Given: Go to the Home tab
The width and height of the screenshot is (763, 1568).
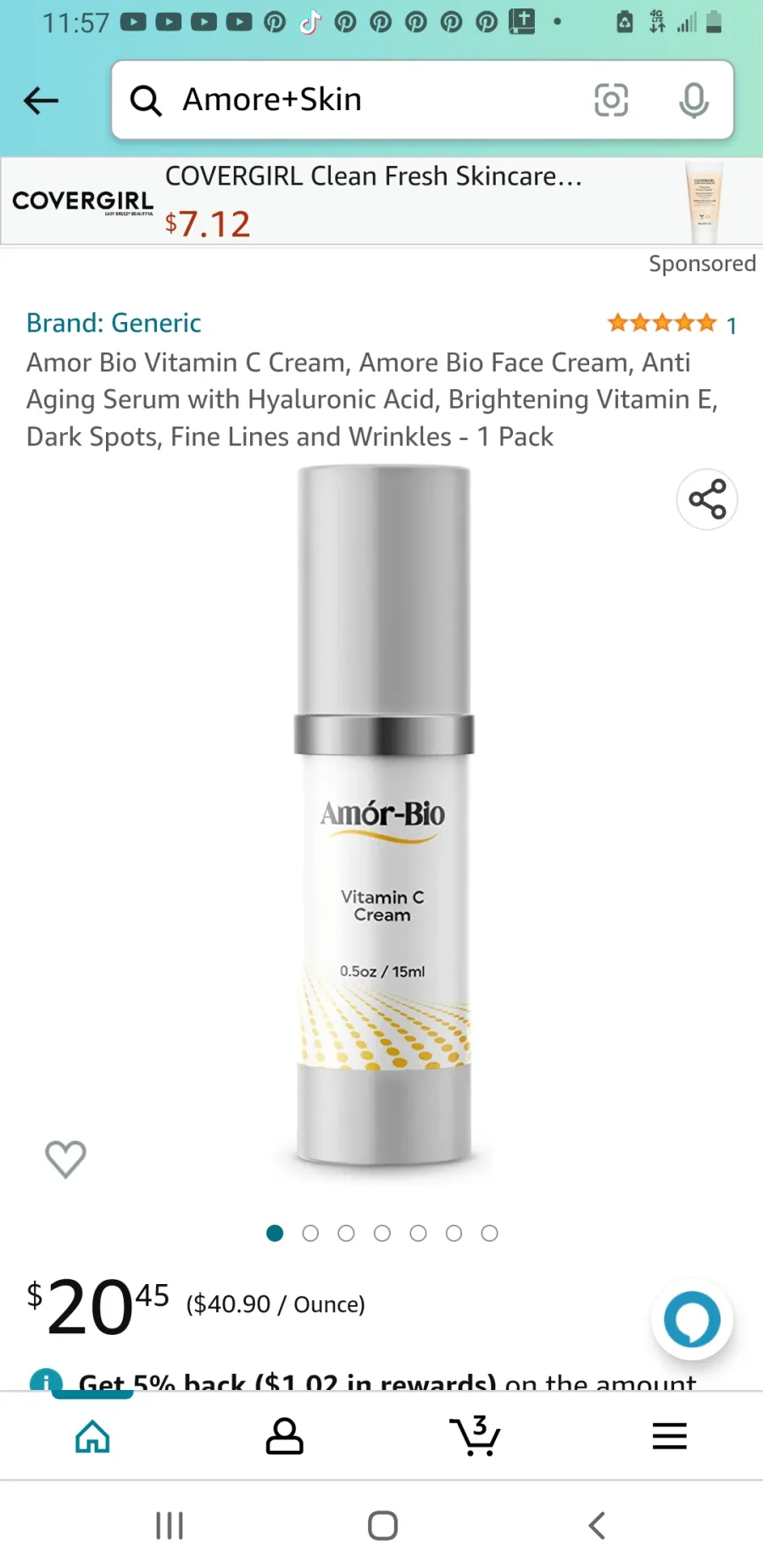Looking at the screenshot, I should (x=92, y=1436).
